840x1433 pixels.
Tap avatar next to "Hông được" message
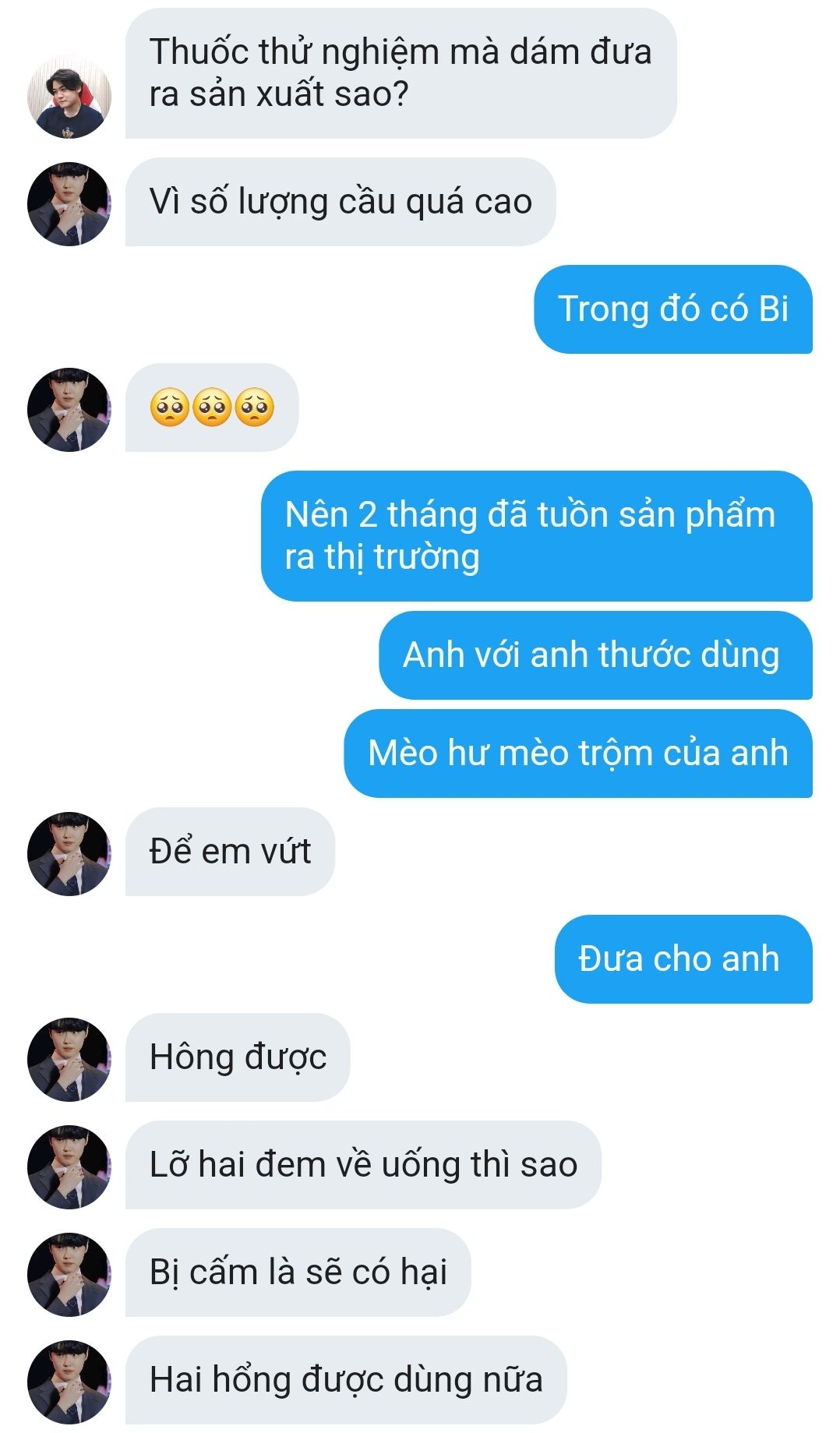pyautogui.click(x=69, y=1059)
